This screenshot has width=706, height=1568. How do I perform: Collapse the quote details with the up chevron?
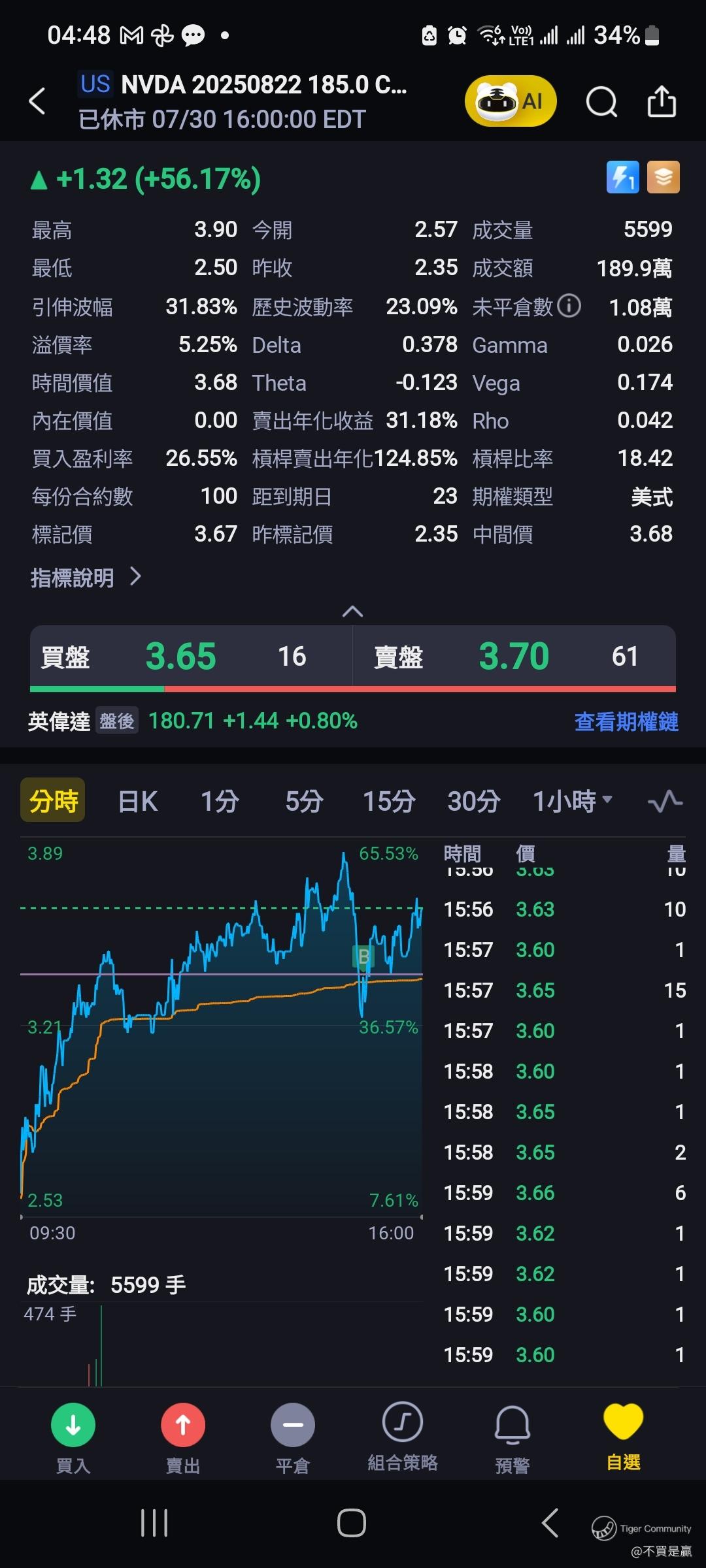click(352, 612)
